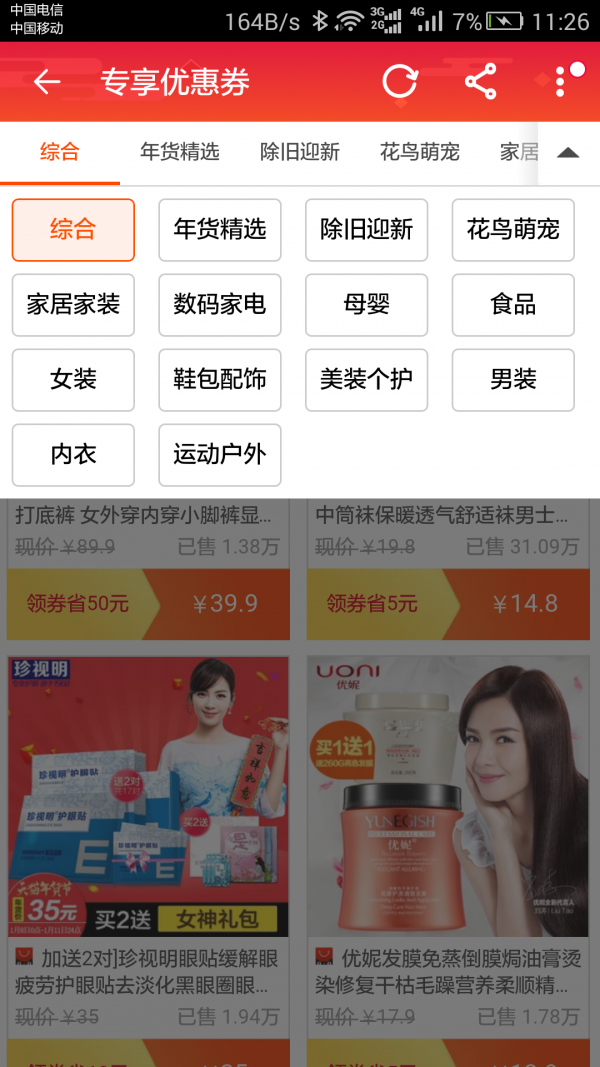Viewport: 600px width, 1067px height.
Task: Go back using the arrow icon
Action: [x=47, y=82]
